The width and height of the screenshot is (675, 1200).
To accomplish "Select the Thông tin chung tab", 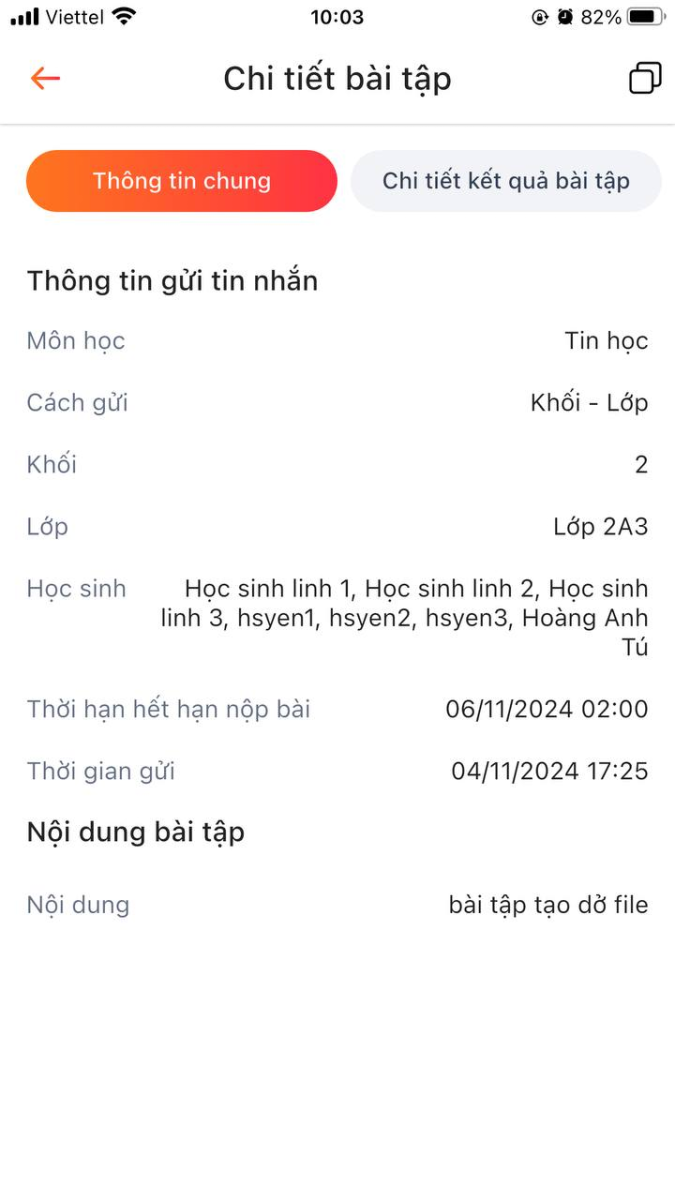I will 182,181.
